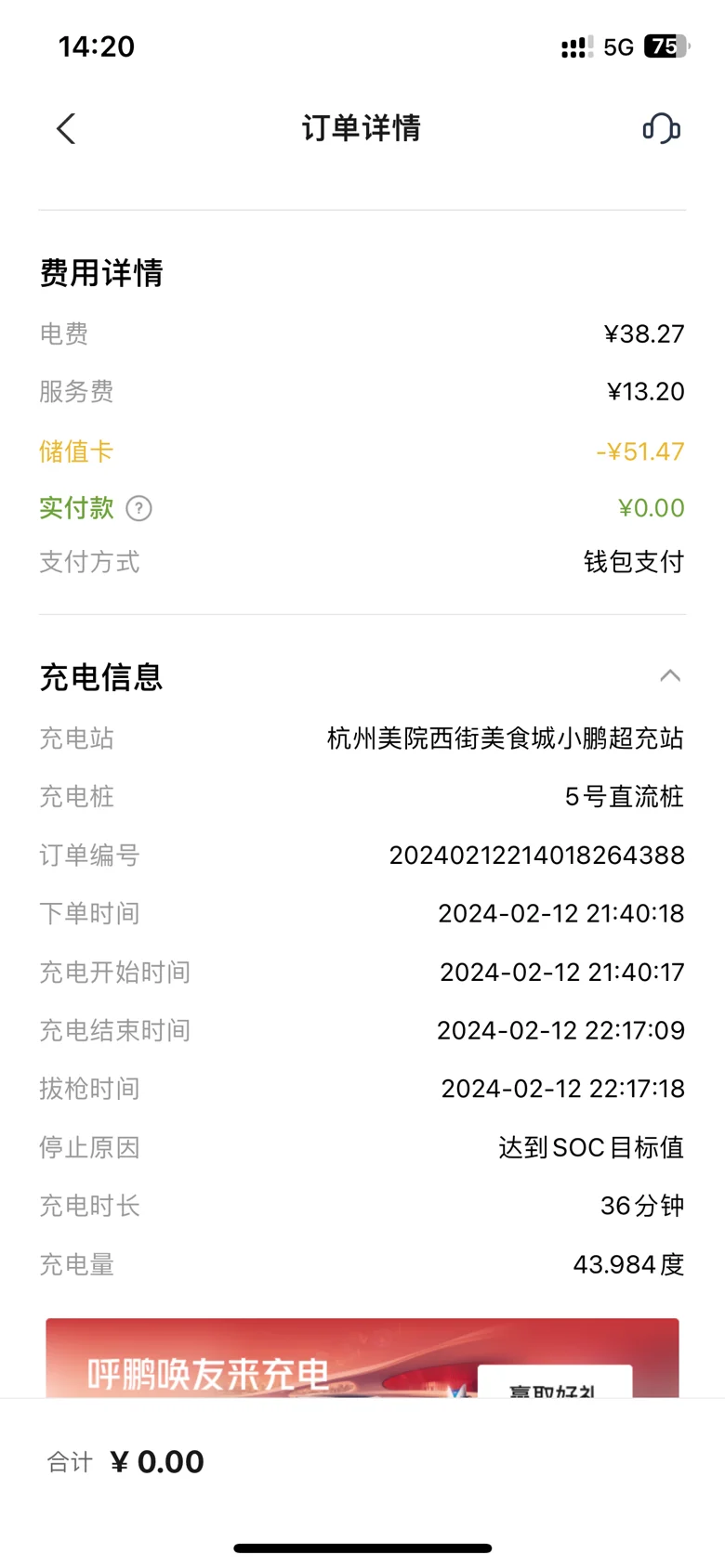Collapse the 充电信息 section
This screenshot has height=1568, width=725.
click(x=669, y=675)
